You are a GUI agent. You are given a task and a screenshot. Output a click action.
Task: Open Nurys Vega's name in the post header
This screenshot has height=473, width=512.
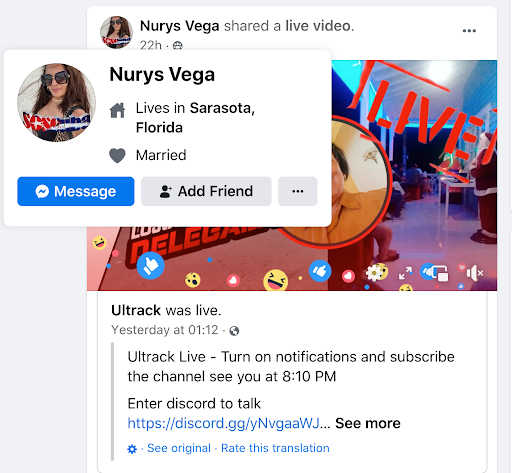pos(180,26)
